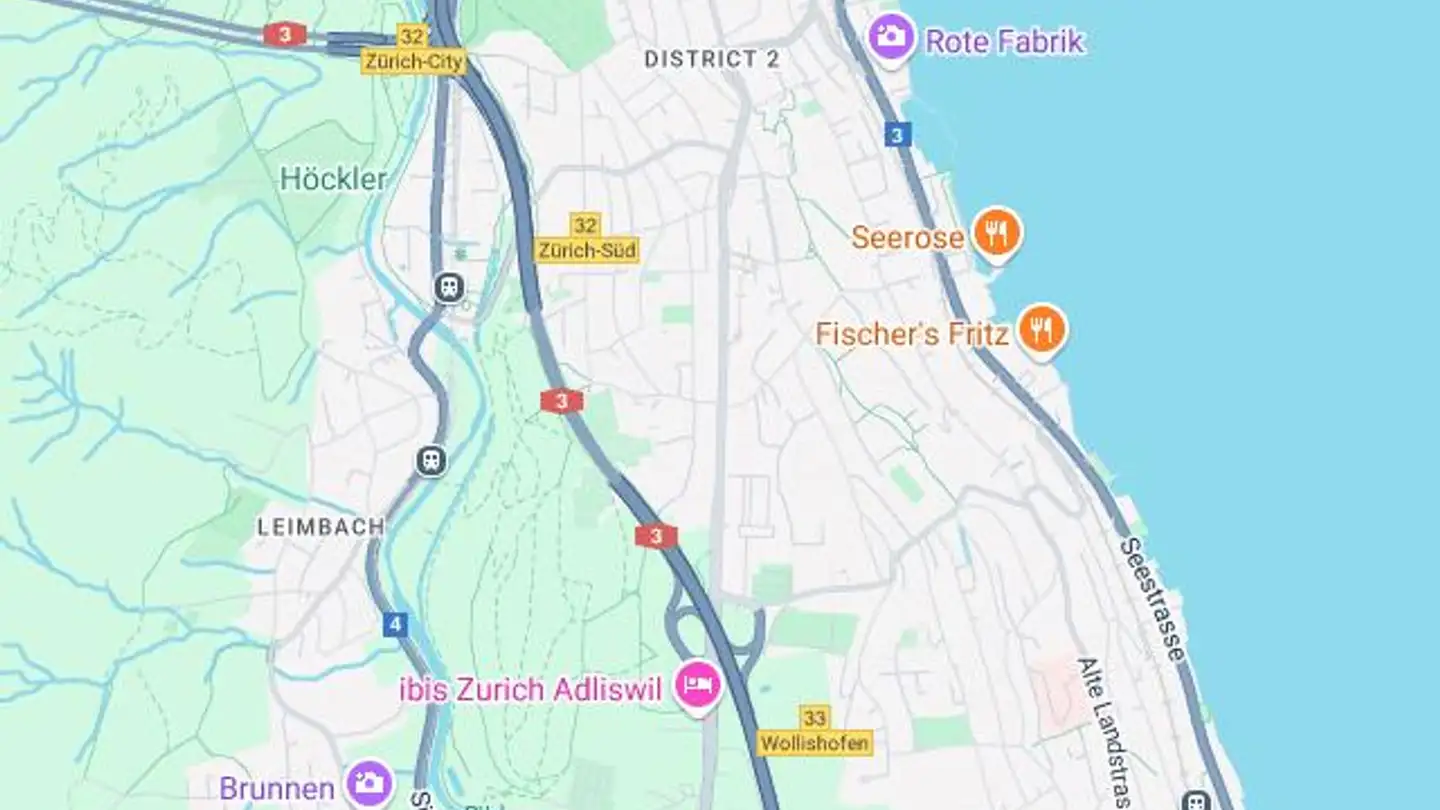View the ibis Zurich Adliswil hotel marker
1440x810 pixels.
coord(698,685)
